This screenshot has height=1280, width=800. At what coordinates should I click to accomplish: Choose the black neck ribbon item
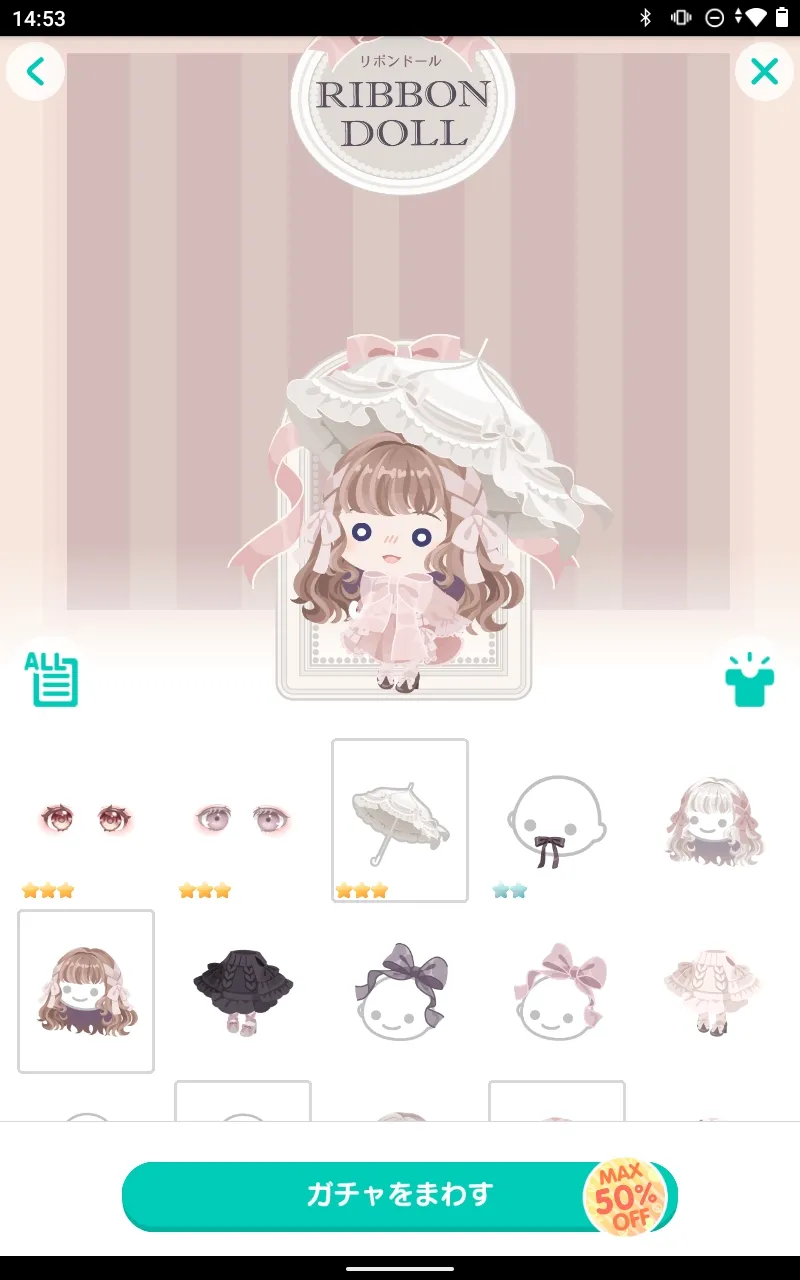tap(557, 820)
